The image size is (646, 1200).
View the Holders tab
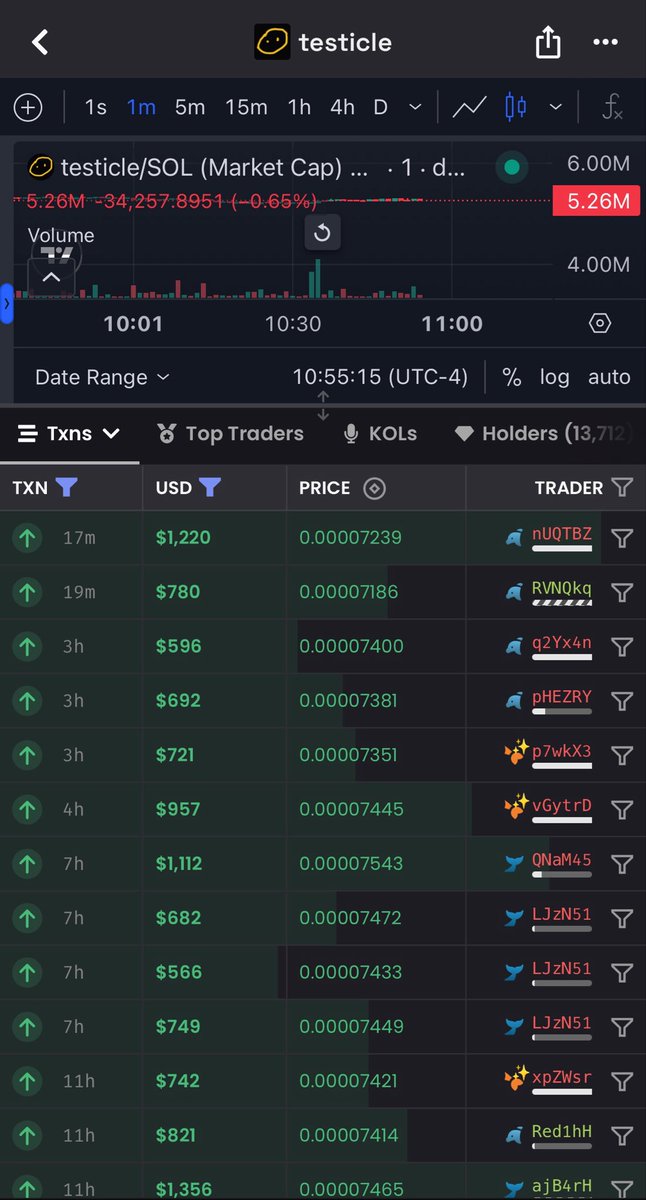544,433
